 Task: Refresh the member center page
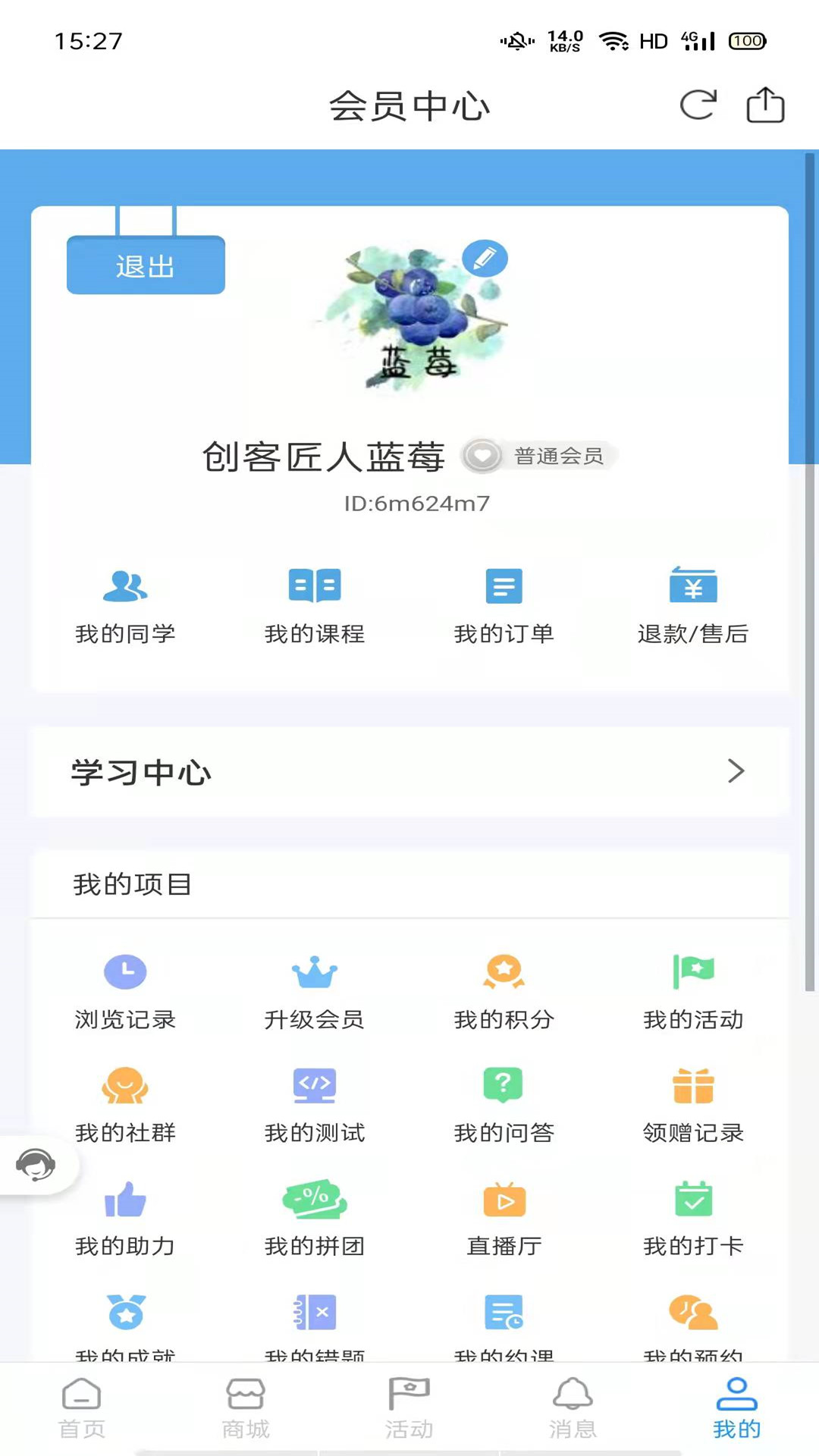click(698, 105)
